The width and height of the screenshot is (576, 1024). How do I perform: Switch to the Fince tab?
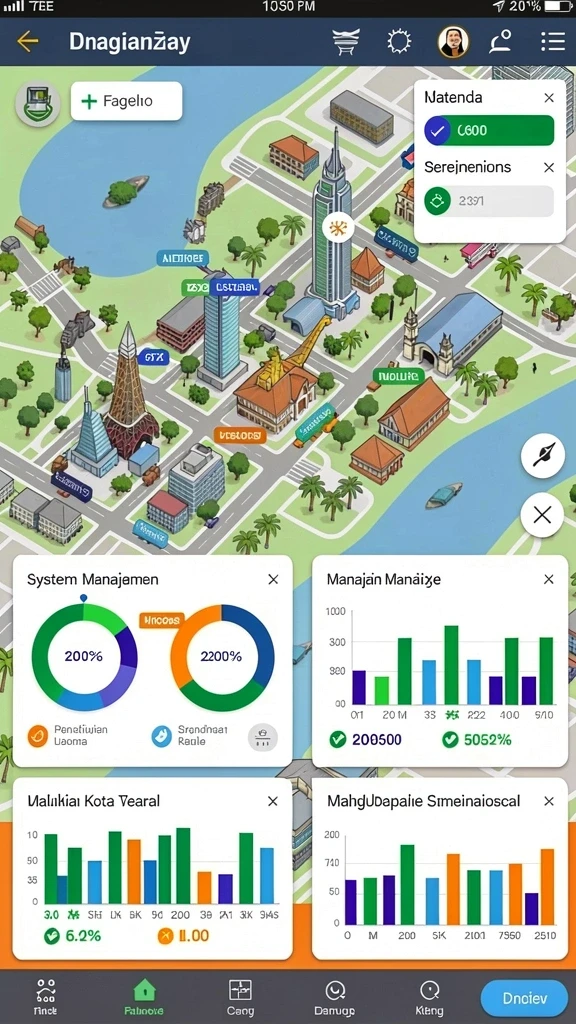tap(46, 997)
